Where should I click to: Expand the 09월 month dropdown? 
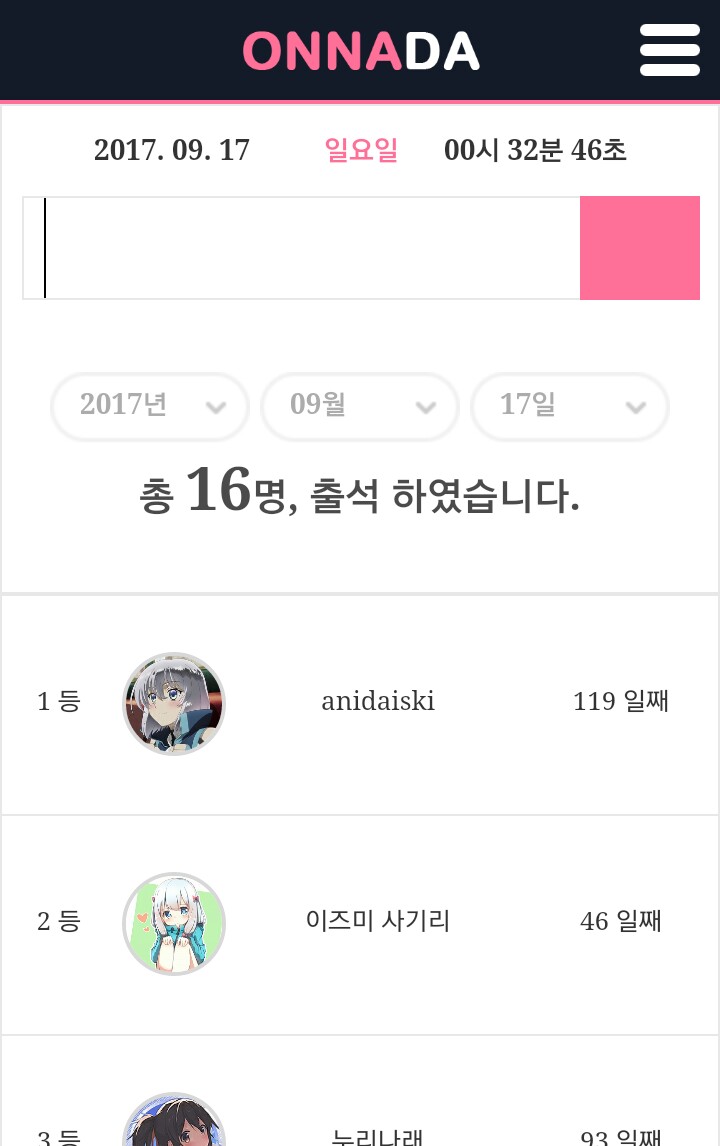[x=360, y=406]
